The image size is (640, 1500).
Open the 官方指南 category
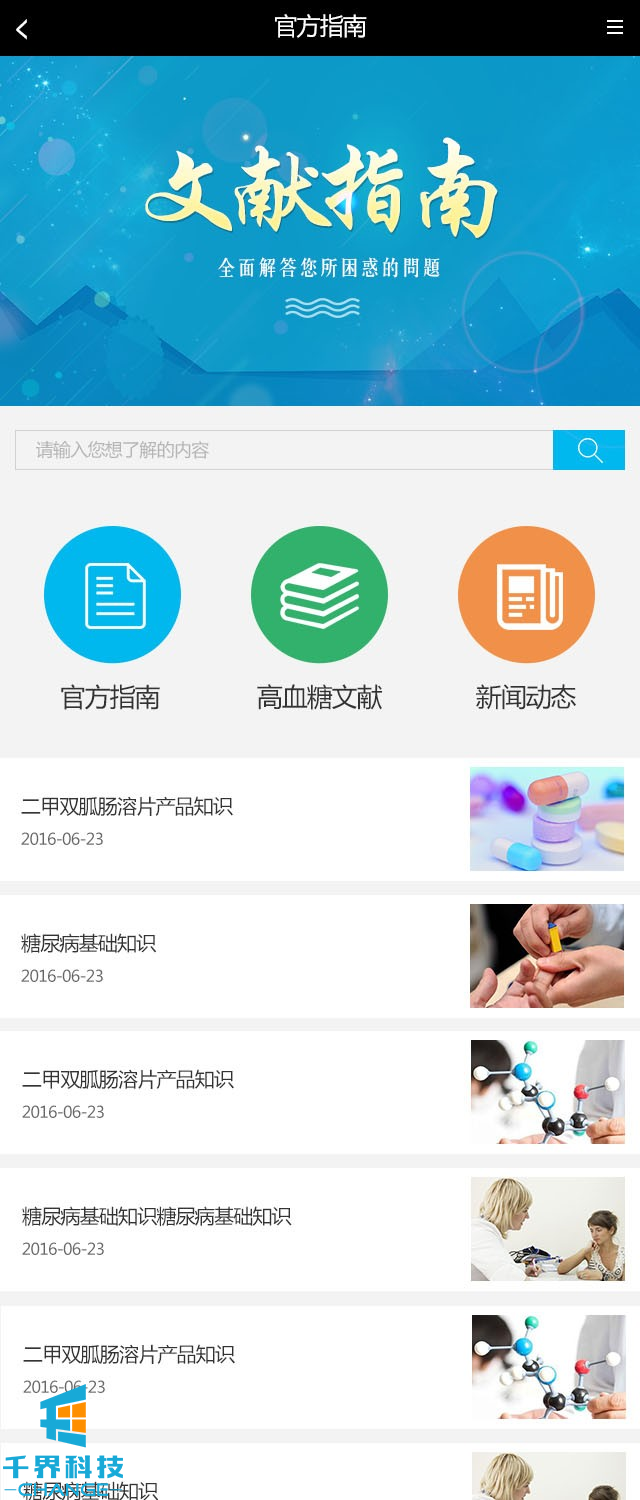point(112,595)
